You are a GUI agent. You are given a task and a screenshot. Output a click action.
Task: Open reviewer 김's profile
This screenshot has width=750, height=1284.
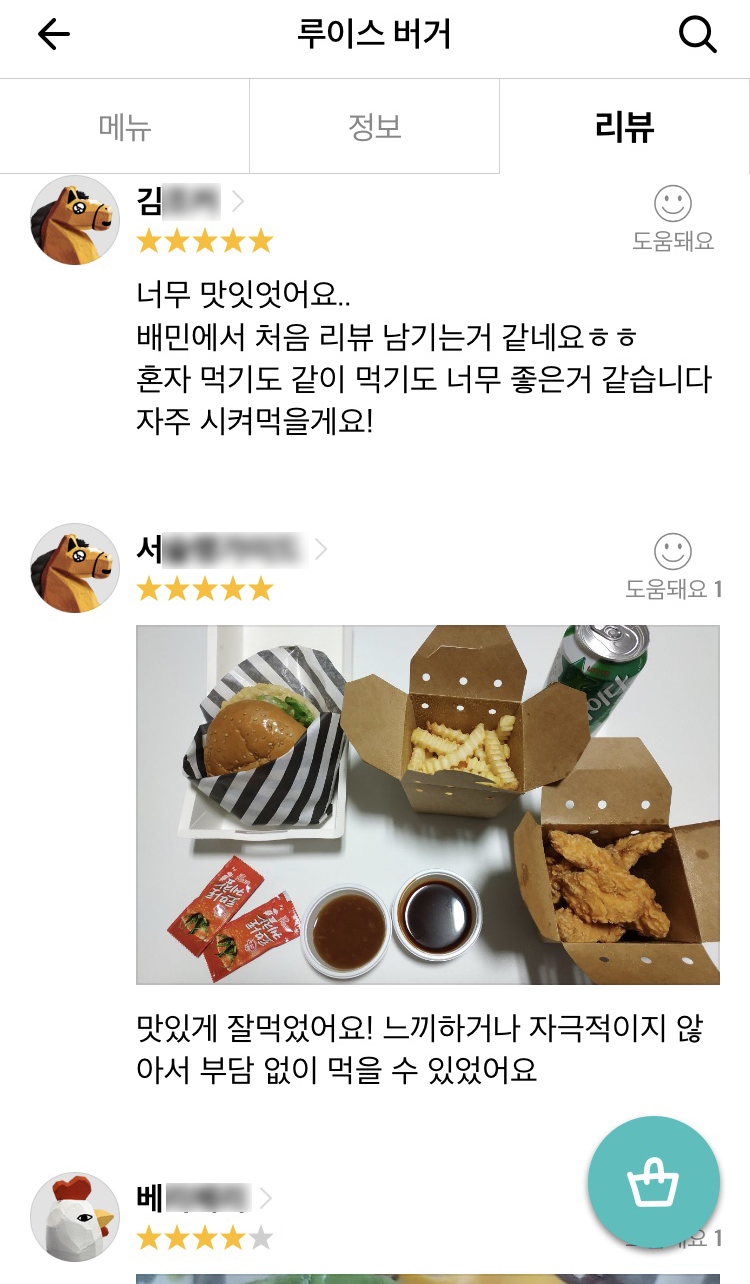[190, 203]
